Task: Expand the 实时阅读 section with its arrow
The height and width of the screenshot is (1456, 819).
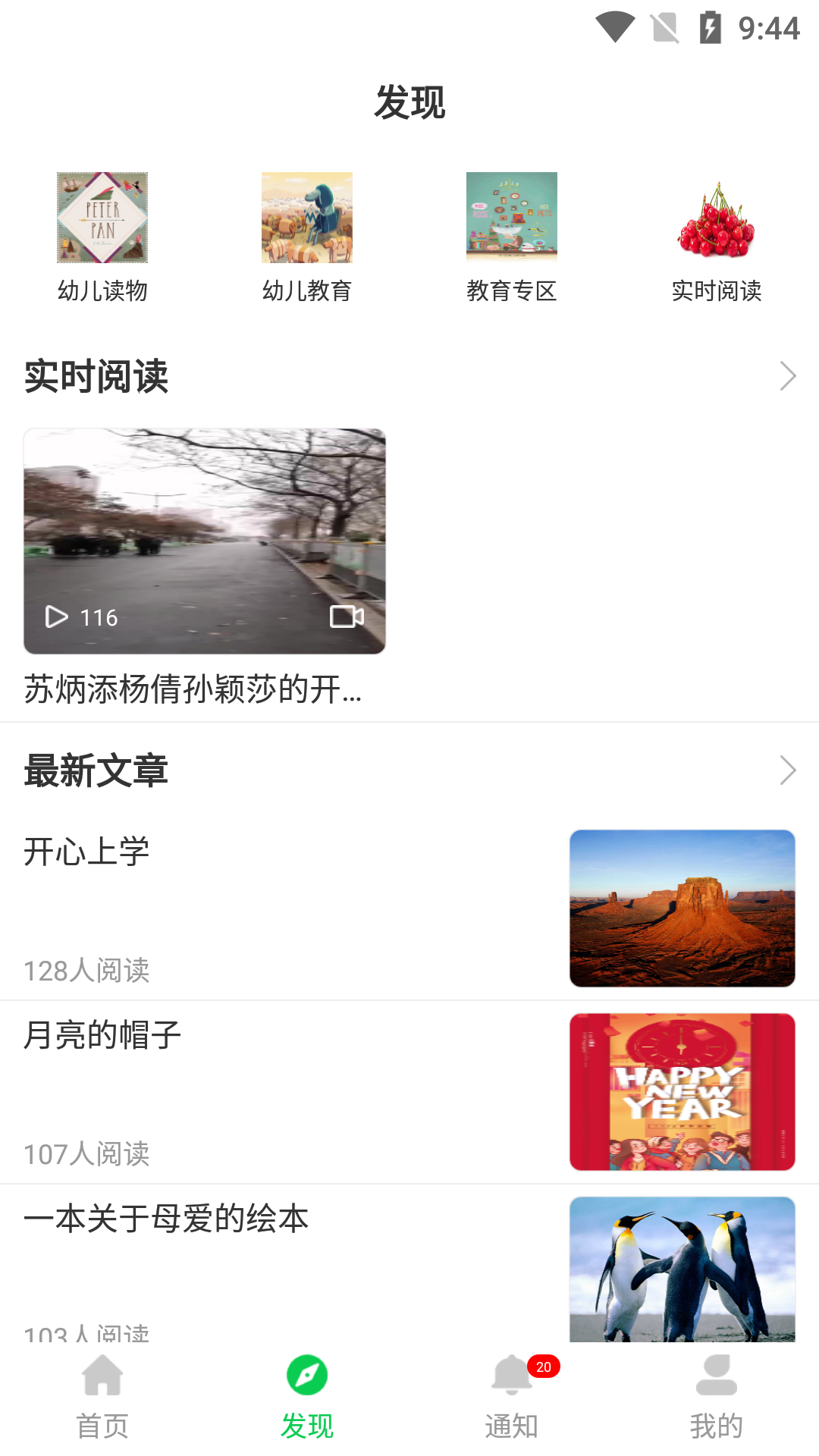Action: (787, 376)
